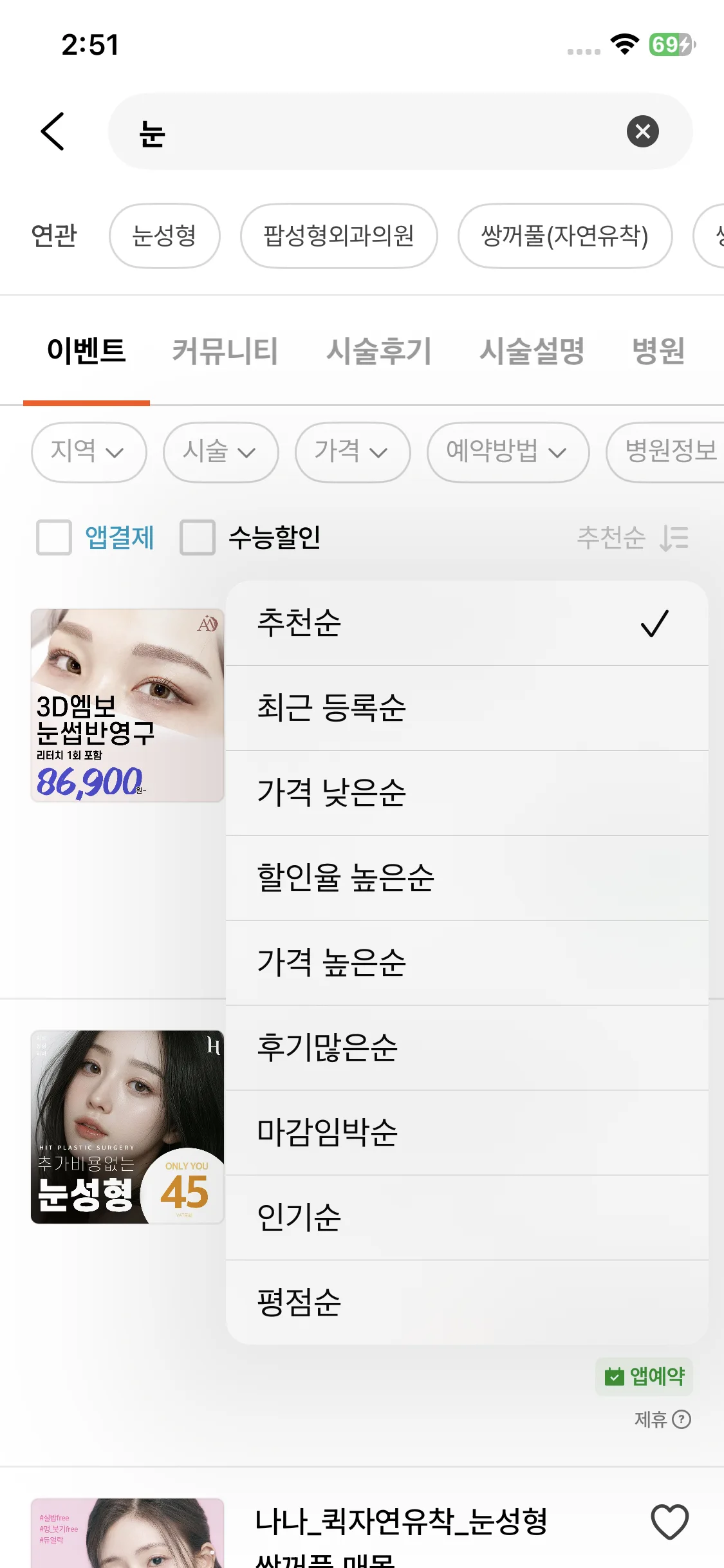Expand the 예약방법 filter dropdown

[507, 452]
